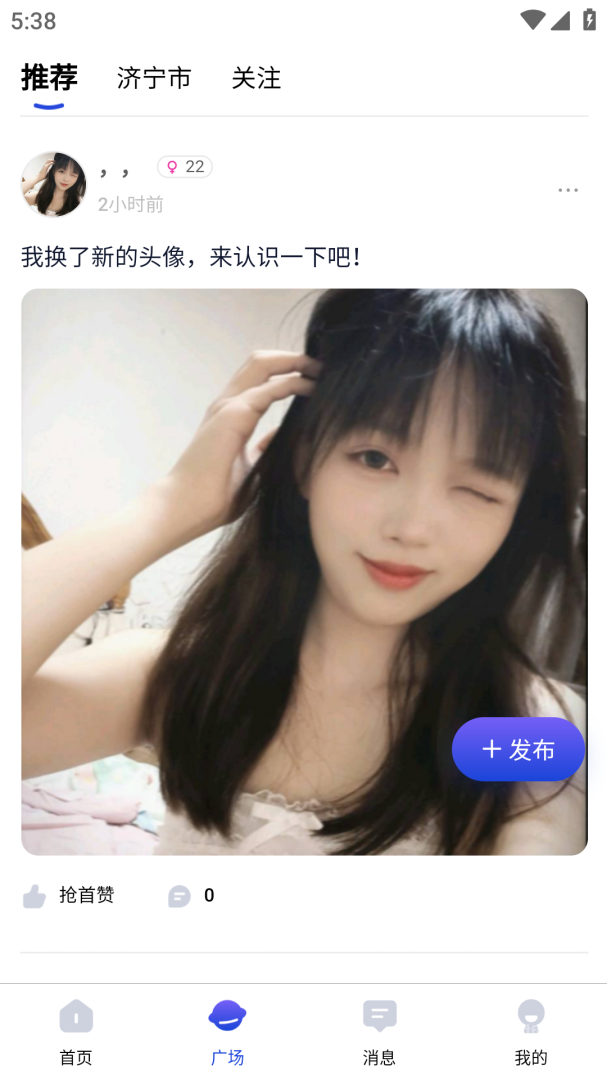The height and width of the screenshot is (1080, 607).
Task: Switch to the 推荐 tab
Action: (49, 78)
